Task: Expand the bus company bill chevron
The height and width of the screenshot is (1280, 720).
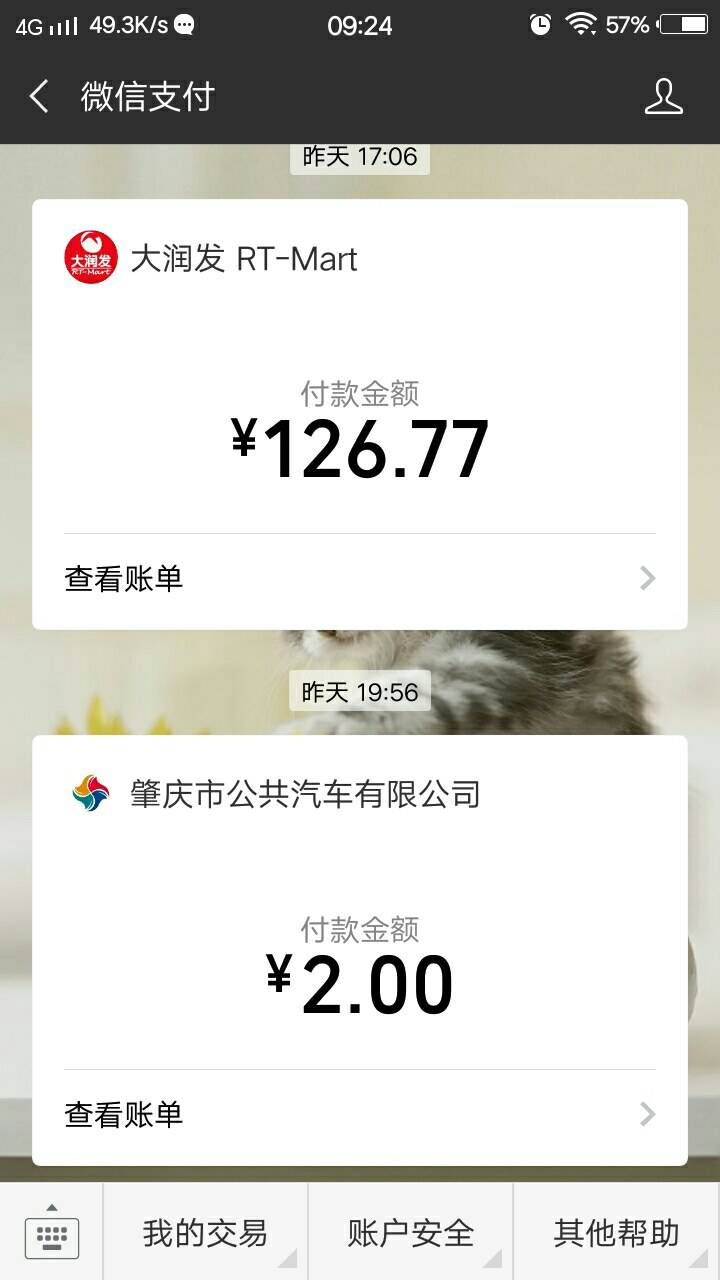Action: click(647, 1114)
